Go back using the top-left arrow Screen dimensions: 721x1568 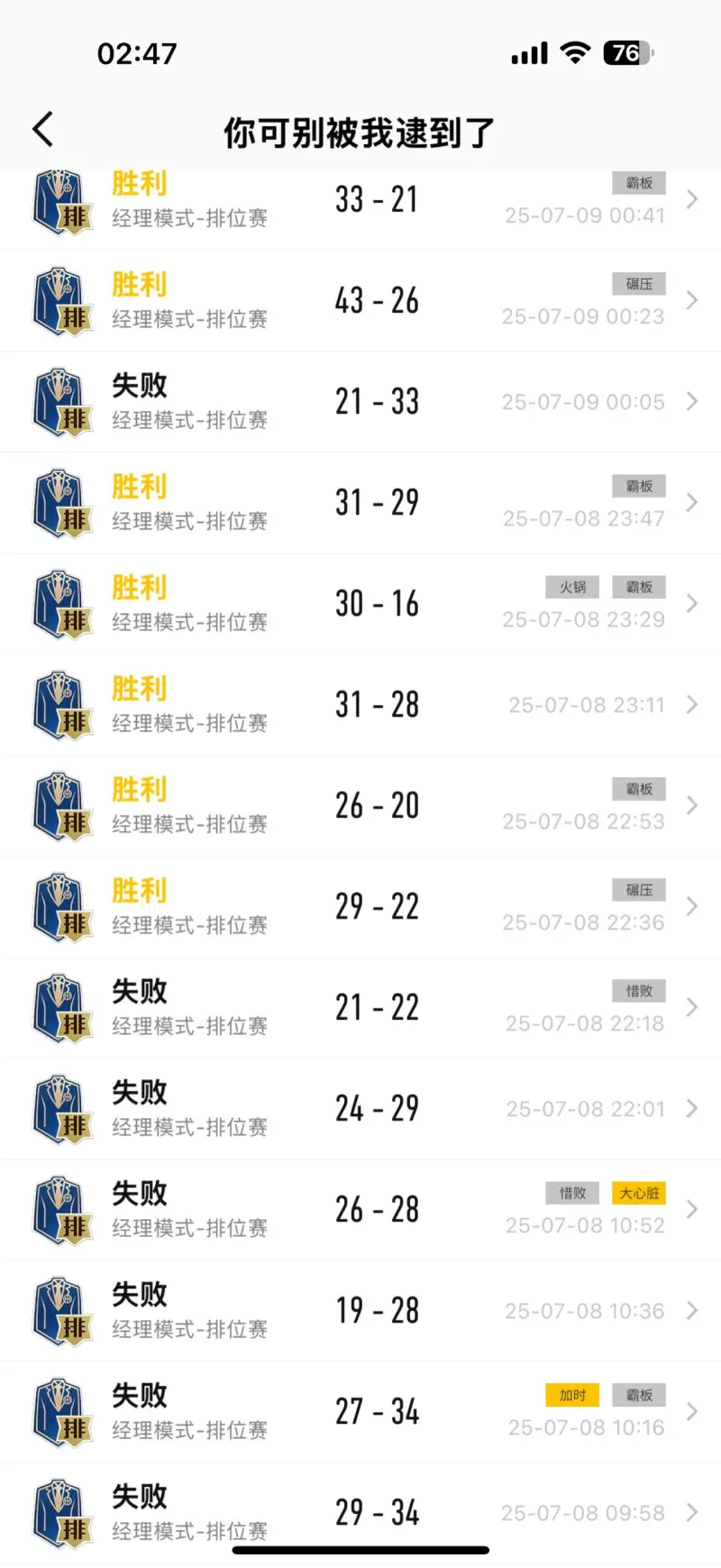pos(42,130)
